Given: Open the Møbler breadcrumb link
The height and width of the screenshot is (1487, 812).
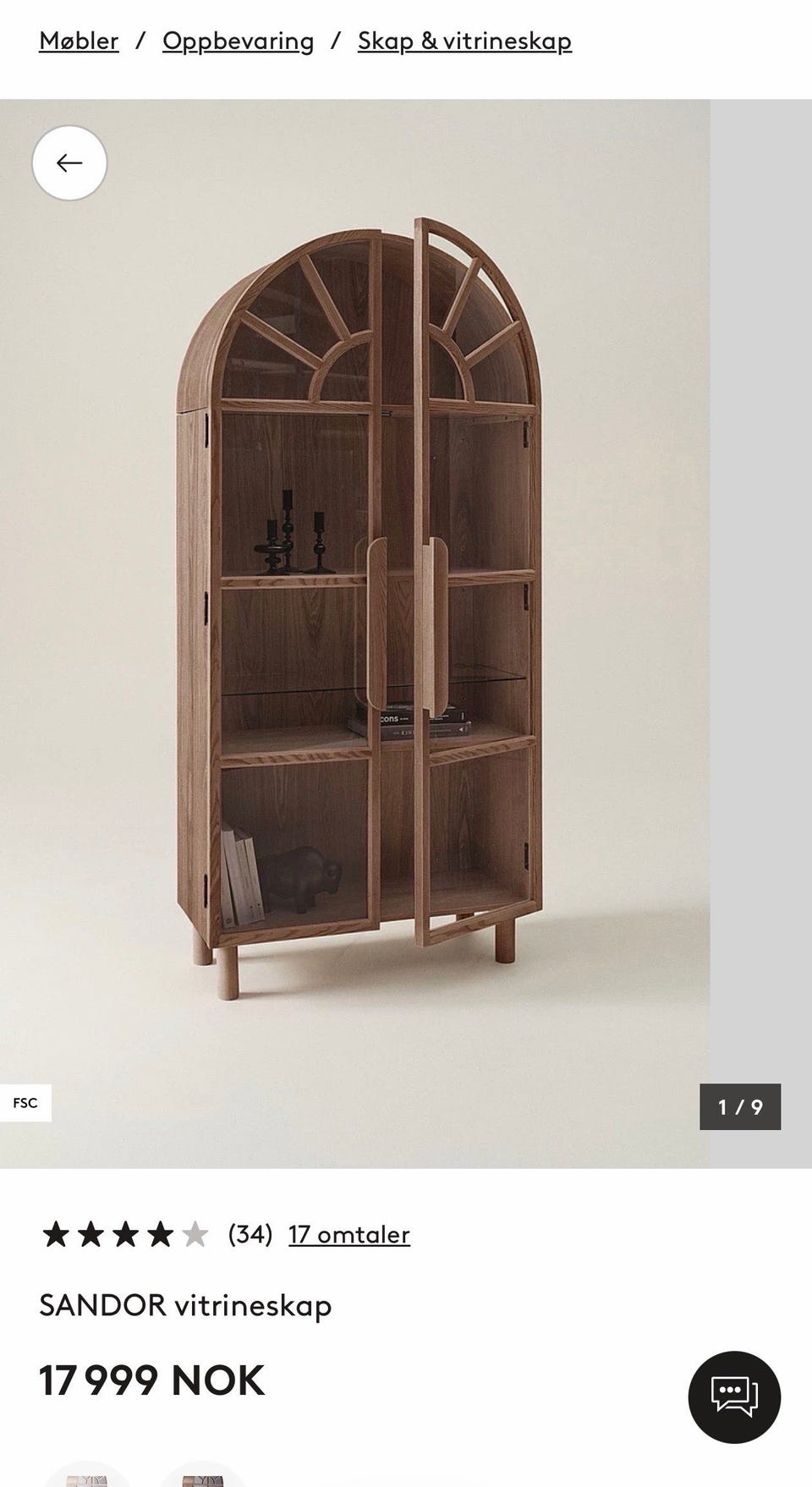Looking at the screenshot, I should (x=79, y=41).
